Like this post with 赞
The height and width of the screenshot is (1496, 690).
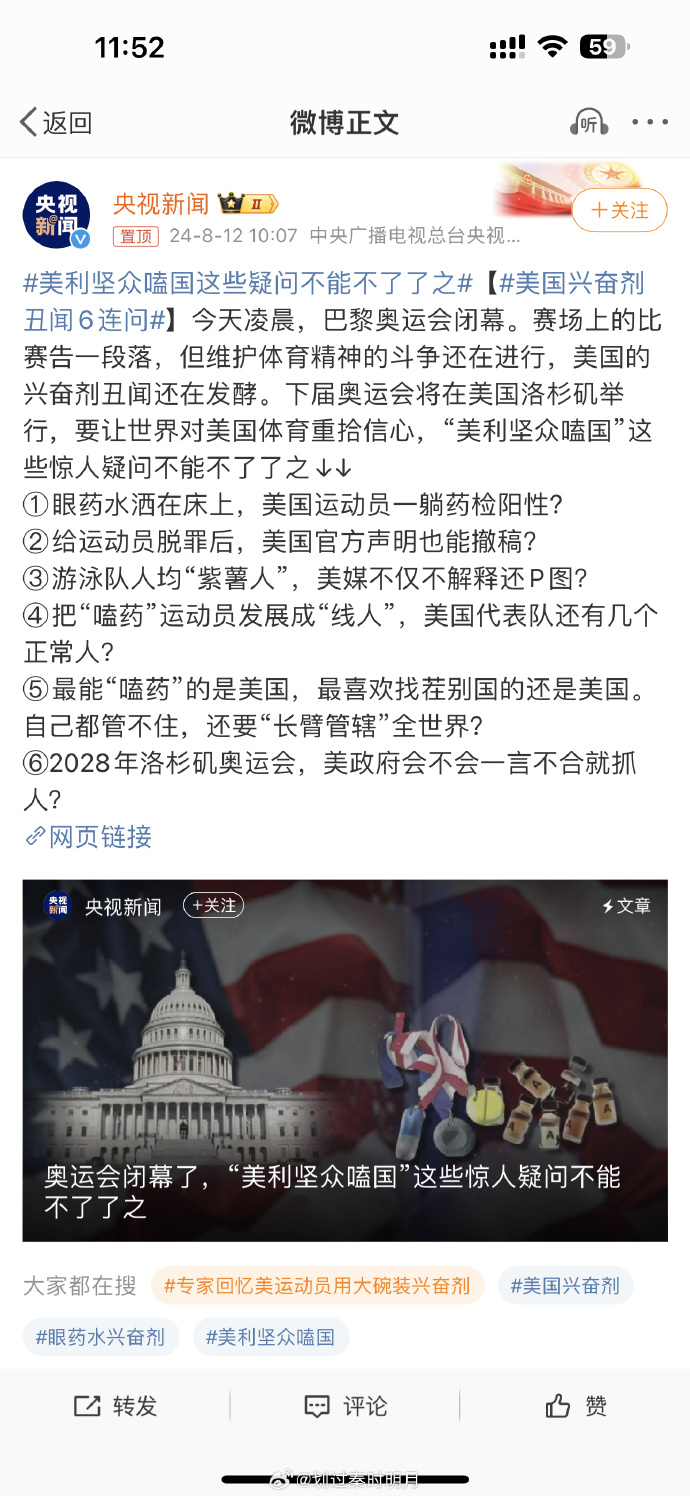coord(576,1406)
